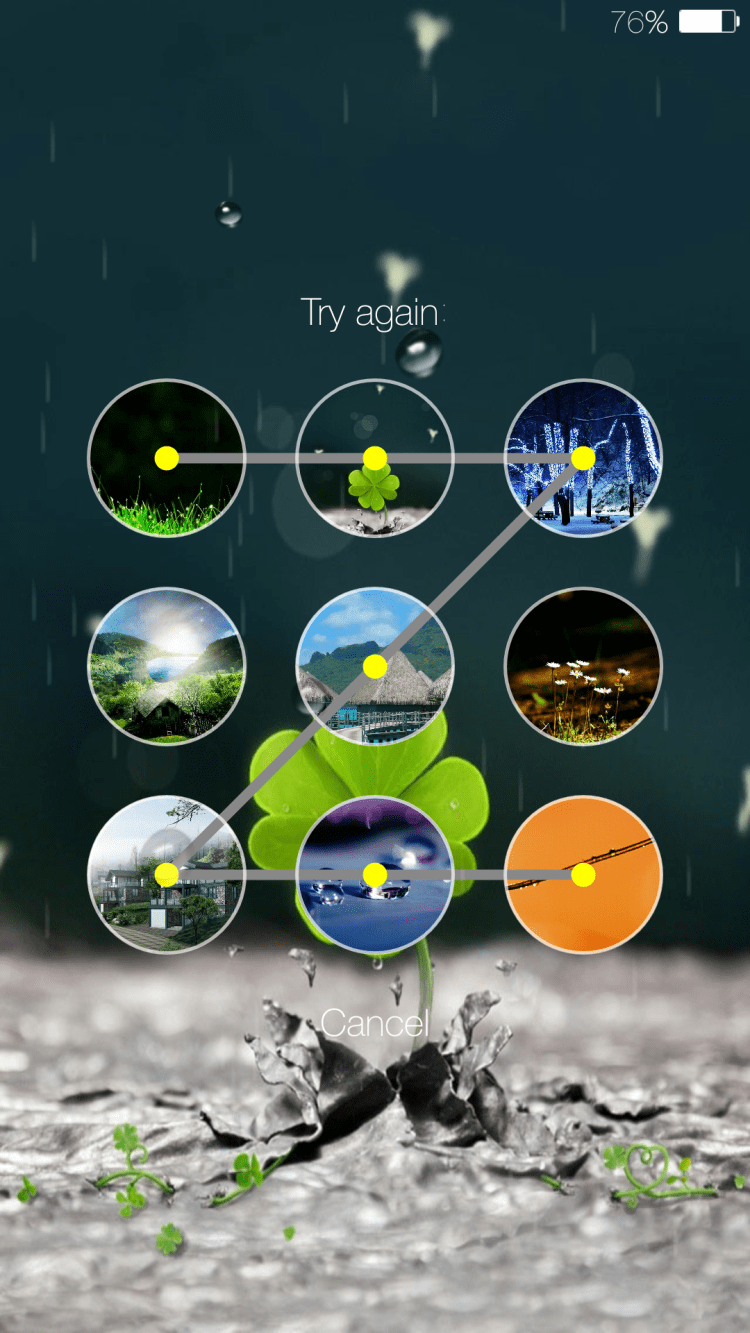Tap the blue water droplets dot

coord(375,875)
